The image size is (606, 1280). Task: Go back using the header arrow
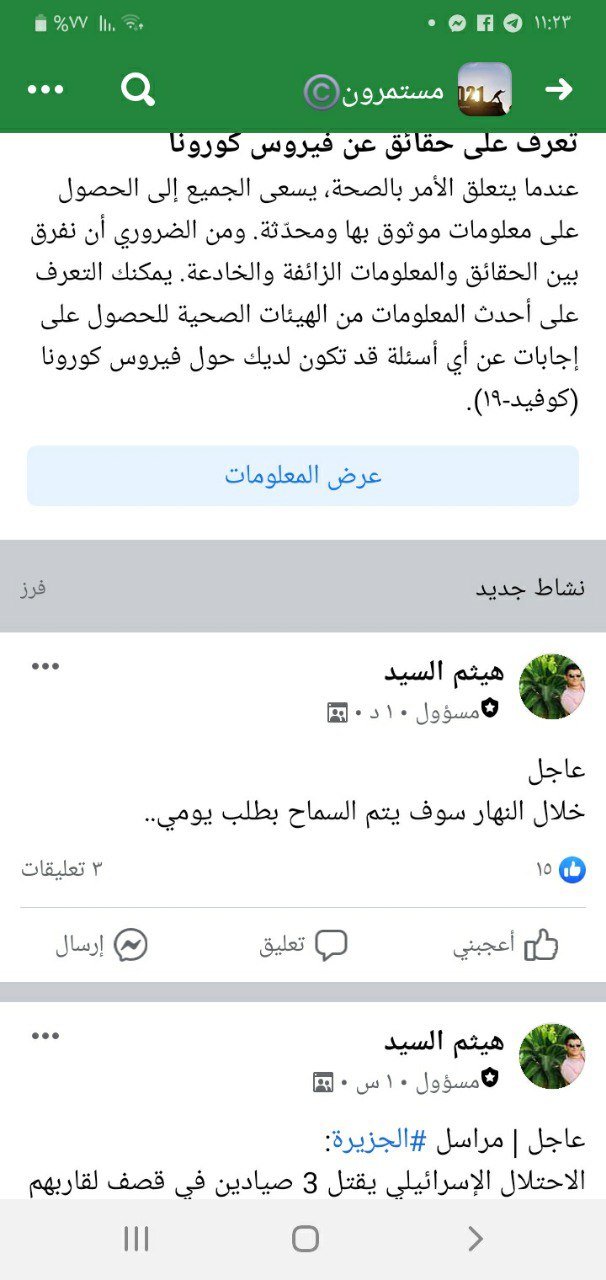pos(558,90)
